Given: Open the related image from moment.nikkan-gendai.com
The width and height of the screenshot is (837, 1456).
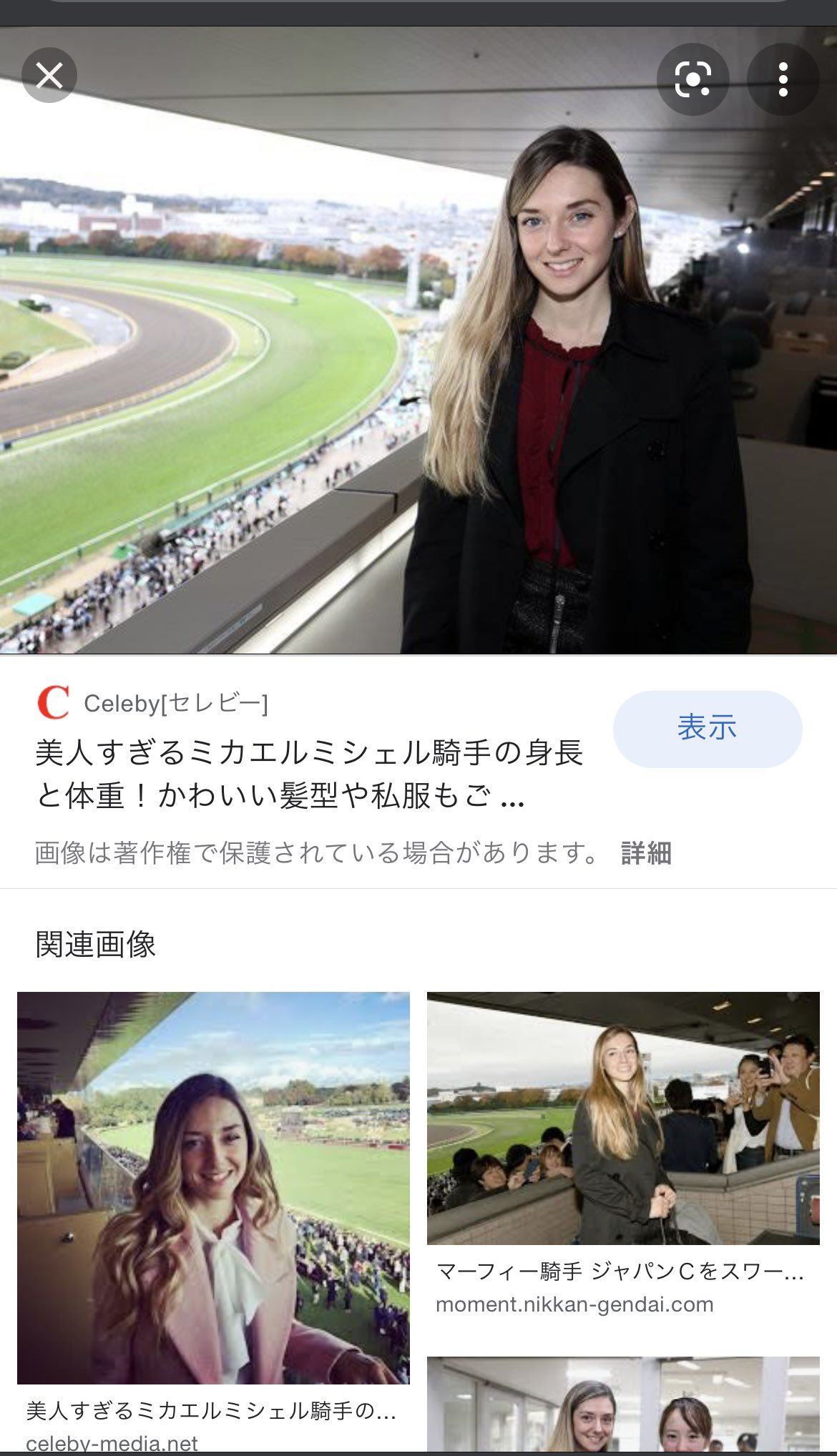Looking at the screenshot, I should click(x=623, y=1118).
